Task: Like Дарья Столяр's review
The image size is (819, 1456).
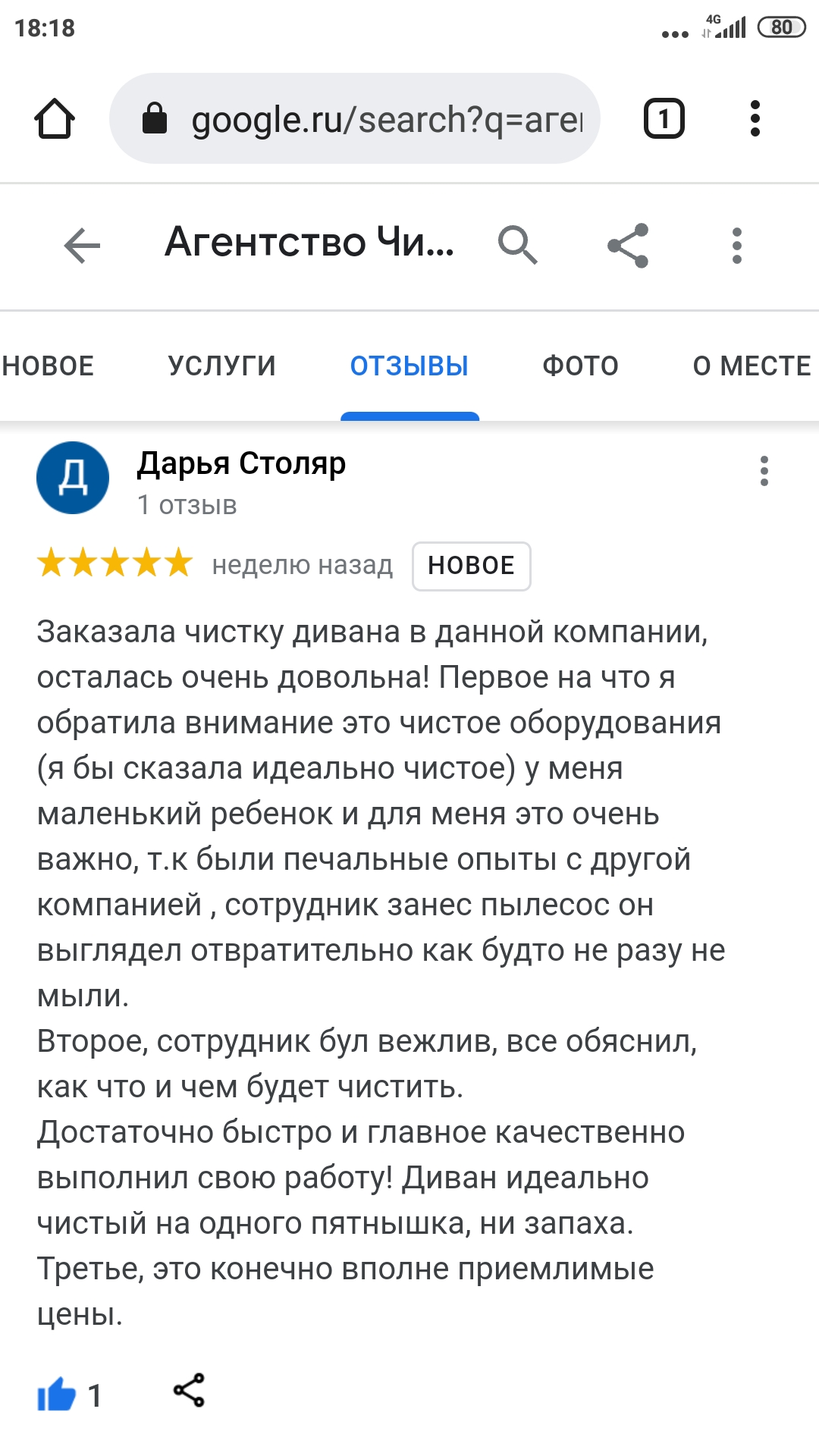Action: [57, 1395]
